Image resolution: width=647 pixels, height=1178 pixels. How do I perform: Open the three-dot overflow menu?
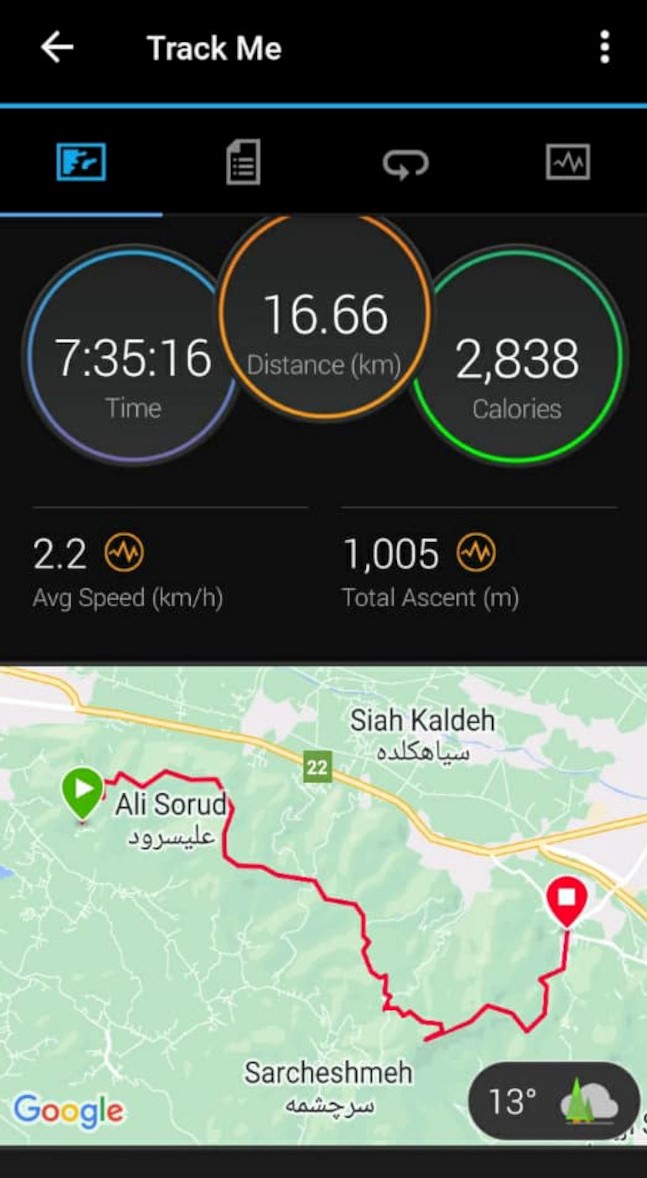pyautogui.click(x=604, y=48)
